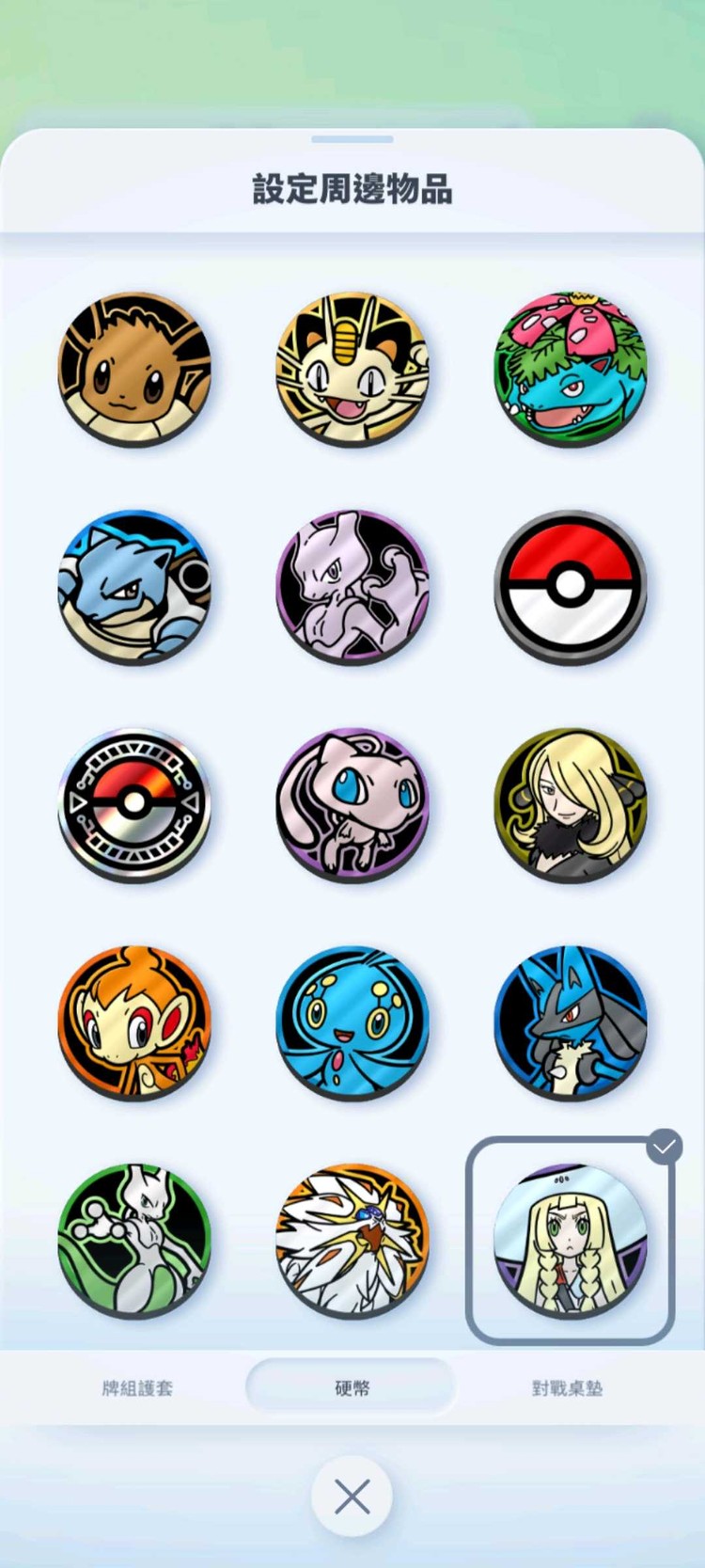Screen dimensions: 705x1568
Task: Choose the Meowth coin
Action: [352, 369]
